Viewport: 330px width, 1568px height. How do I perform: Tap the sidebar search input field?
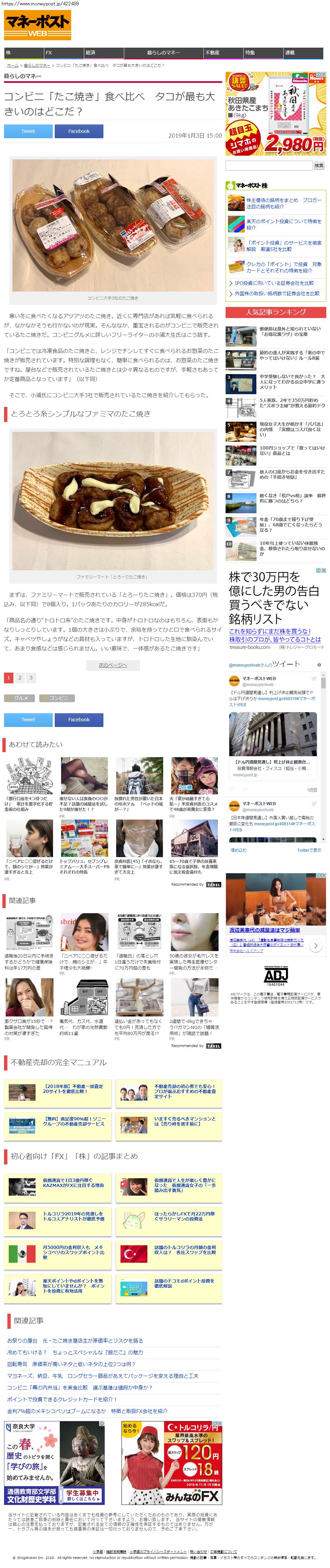(x=269, y=166)
